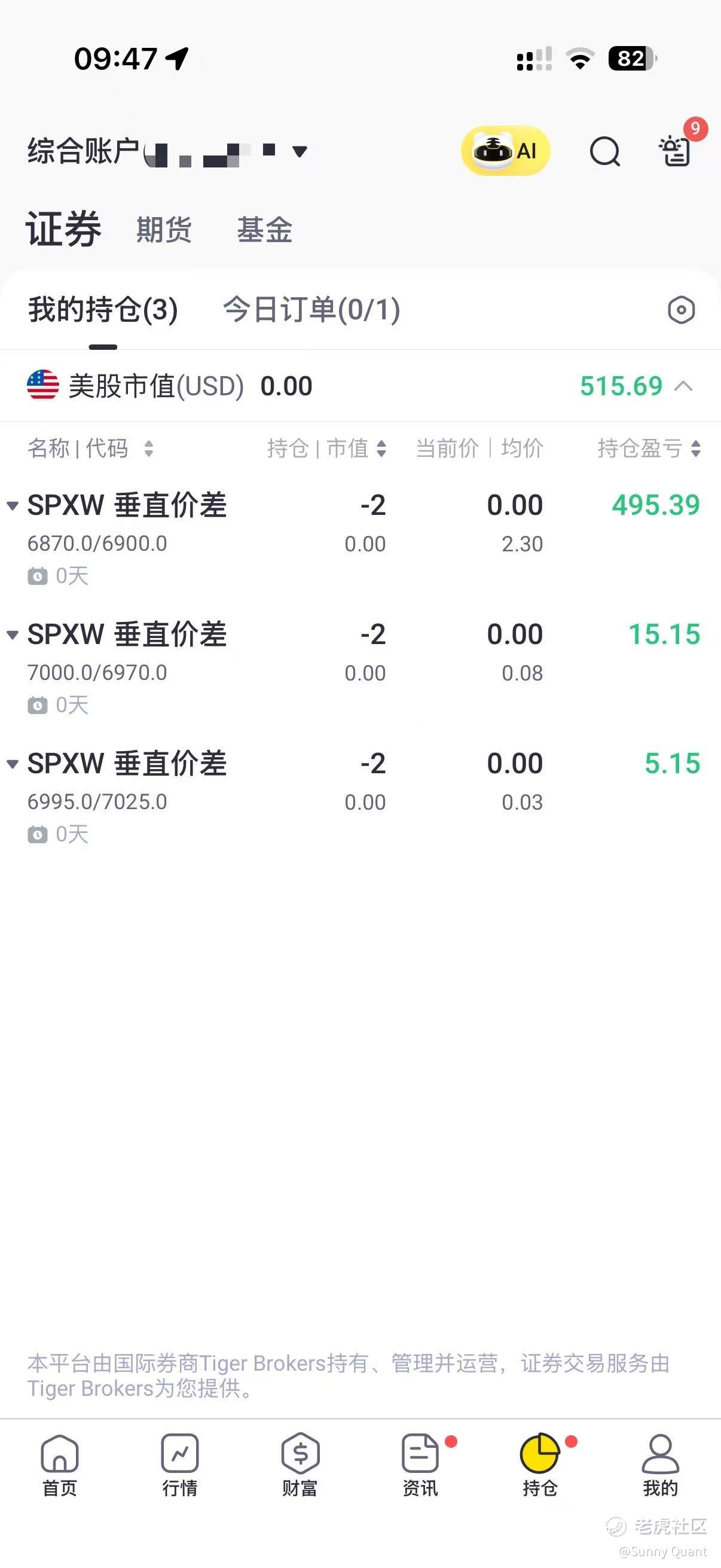Switch to the 基金 tab
This screenshot has height=1568, width=721.
265,230
